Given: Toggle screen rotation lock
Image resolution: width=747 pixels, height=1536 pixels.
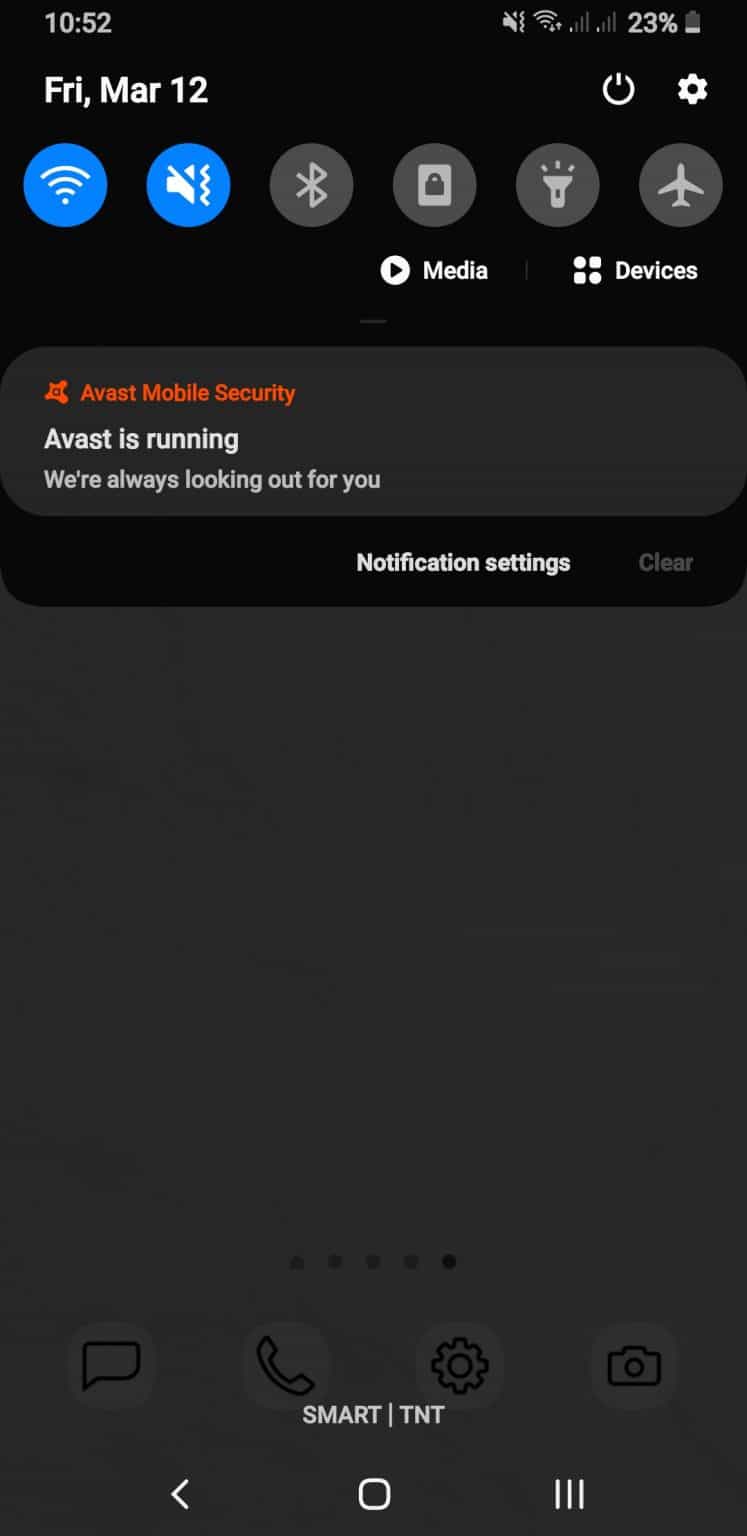Looking at the screenshot, I should coord(434,185).
